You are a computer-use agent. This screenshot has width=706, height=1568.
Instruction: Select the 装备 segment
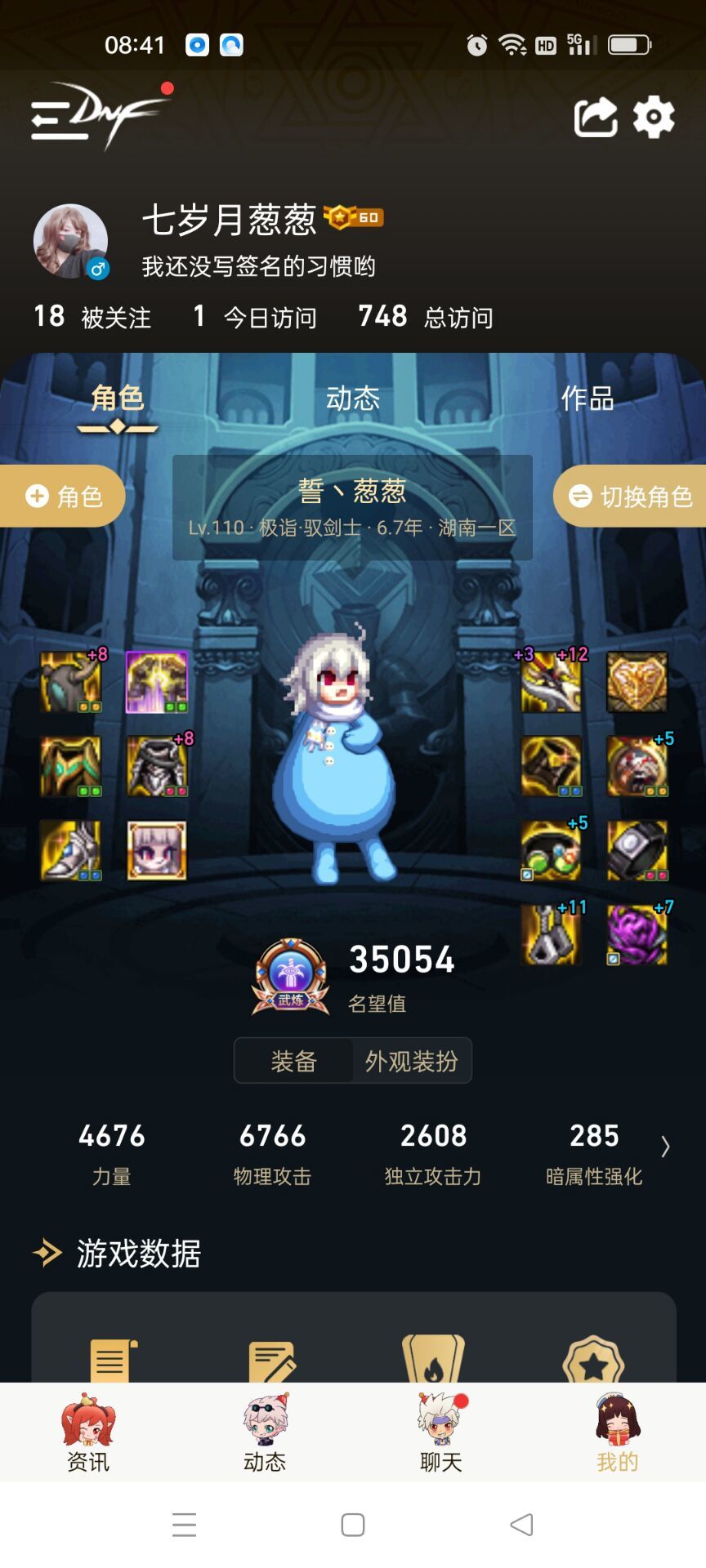click(294, 1061)
